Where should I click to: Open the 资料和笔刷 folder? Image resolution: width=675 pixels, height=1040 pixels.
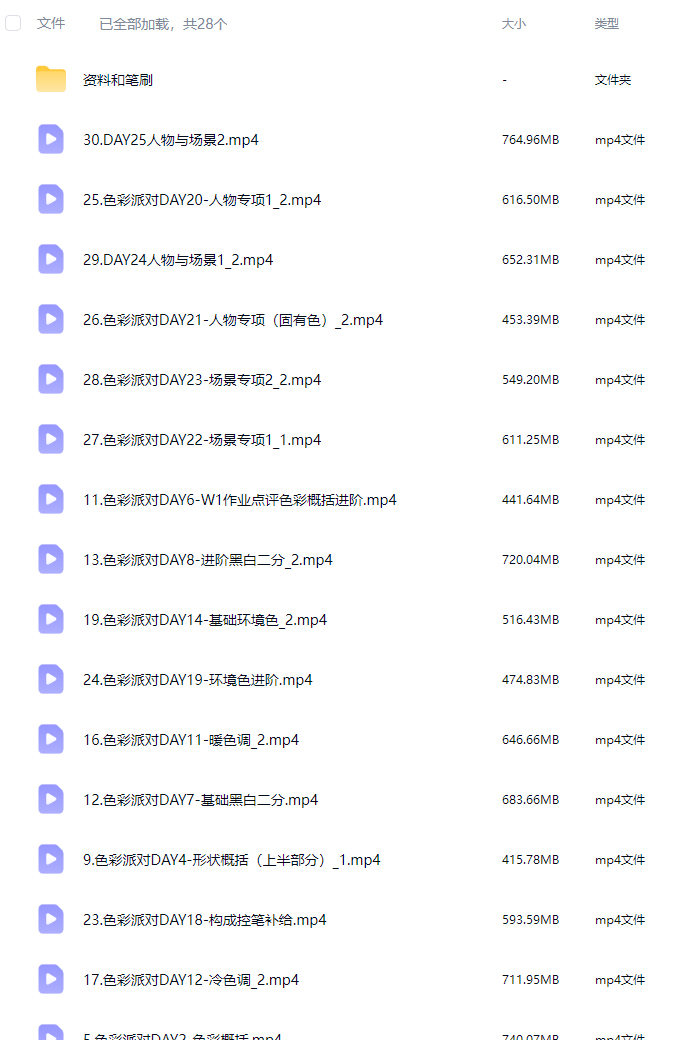tap(117, 80)
